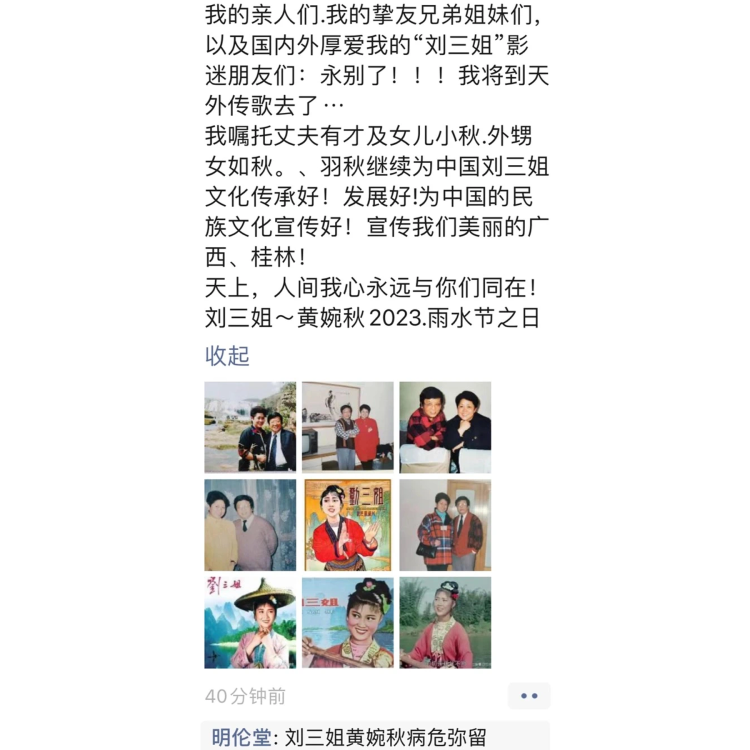View the photo with the man in the red plaid shirt
This screenshot has width=750, height=750.
pos(445,427)
